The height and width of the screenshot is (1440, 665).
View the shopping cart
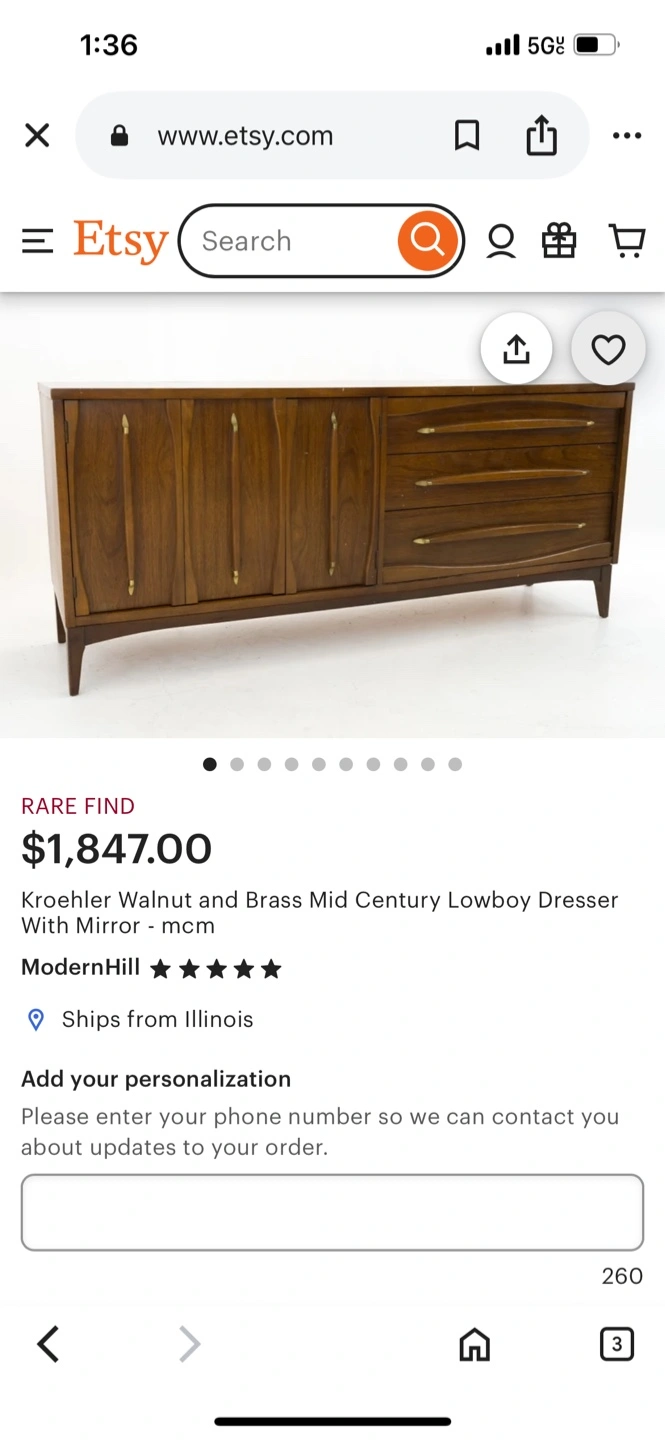627,241
